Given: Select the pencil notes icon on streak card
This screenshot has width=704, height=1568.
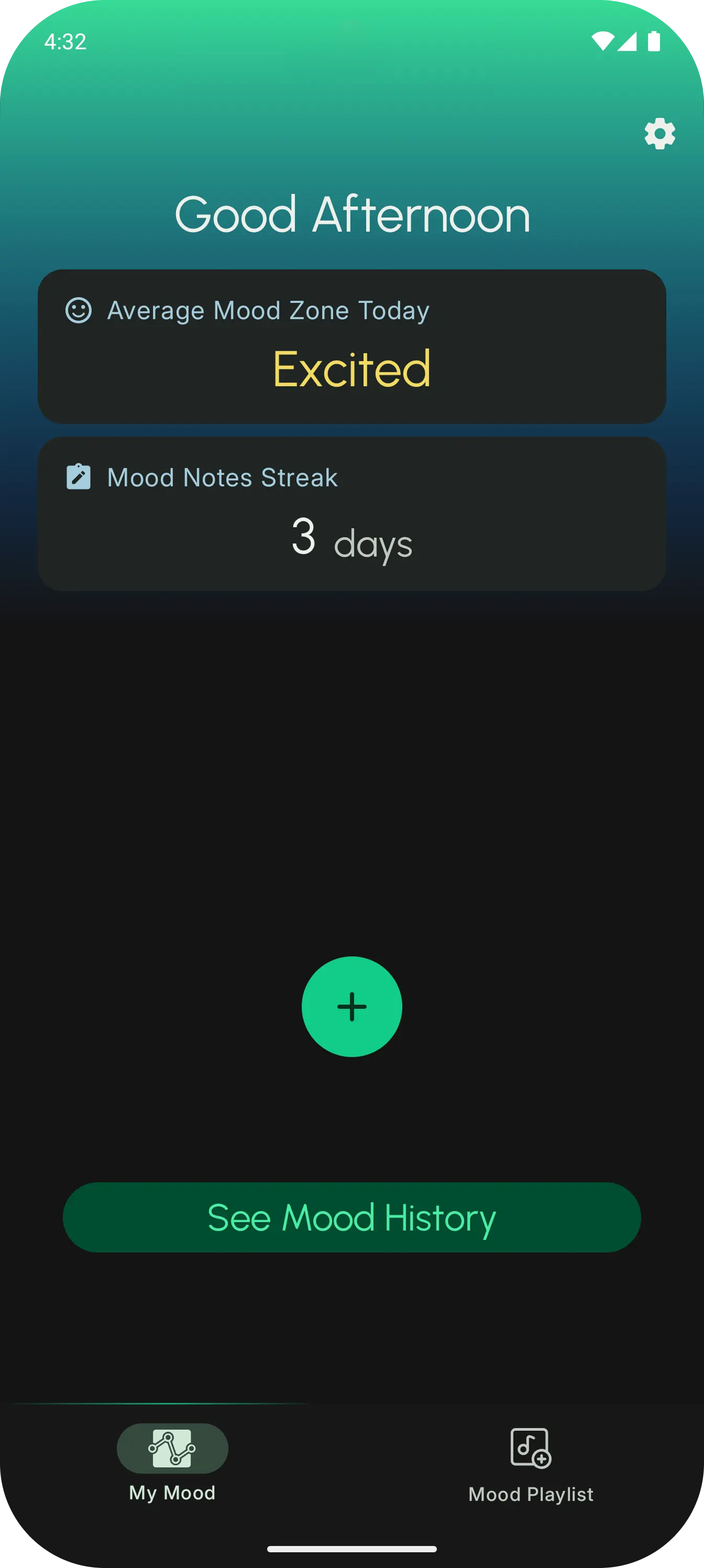Looking at the screenshot, I should click(x=78, y=476).
